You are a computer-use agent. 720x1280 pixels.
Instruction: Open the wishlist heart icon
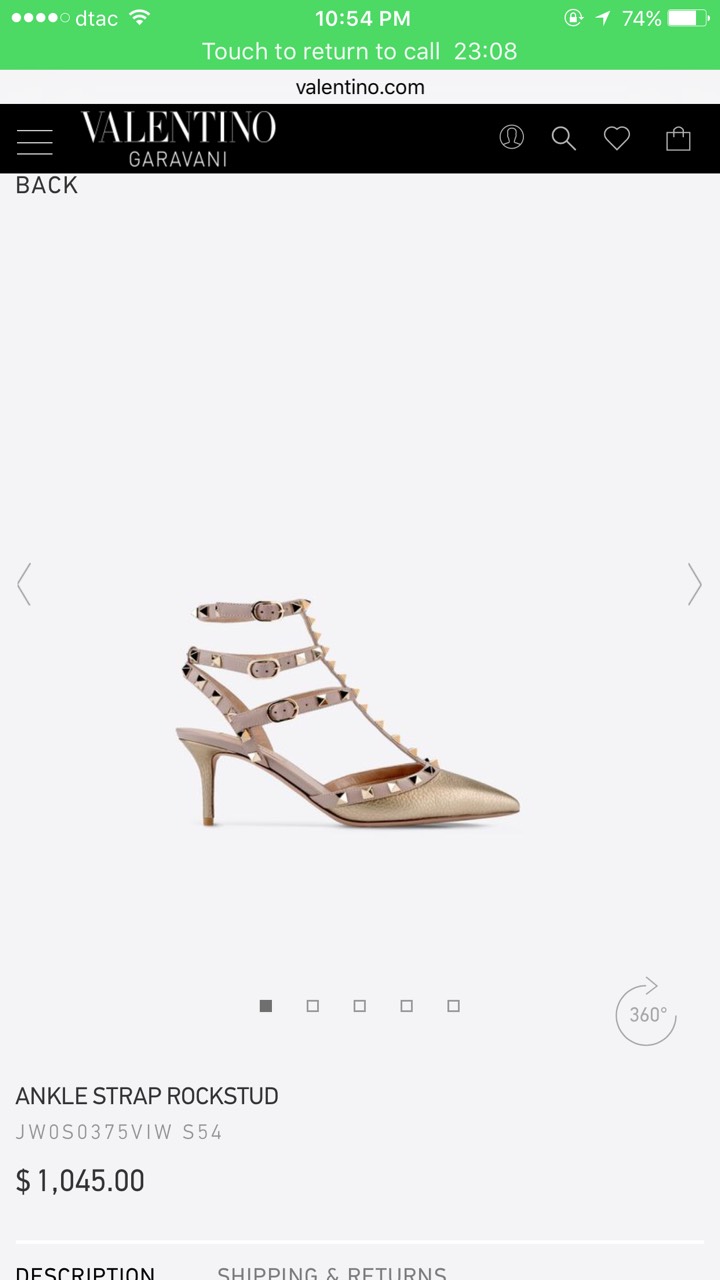617,139
